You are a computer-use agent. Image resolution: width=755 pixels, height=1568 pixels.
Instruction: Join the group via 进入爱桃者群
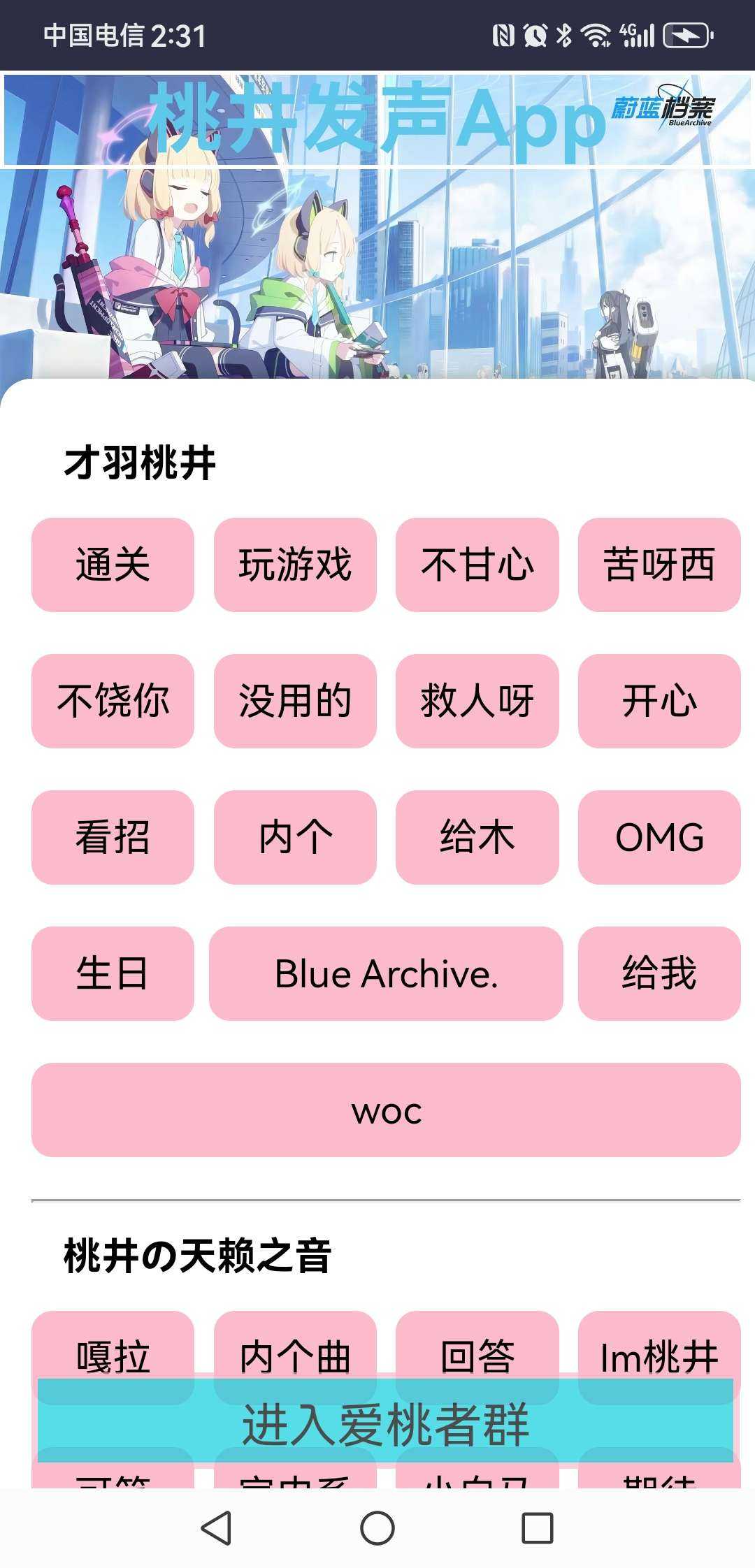pyautogui.click(x=386, y=1423)
